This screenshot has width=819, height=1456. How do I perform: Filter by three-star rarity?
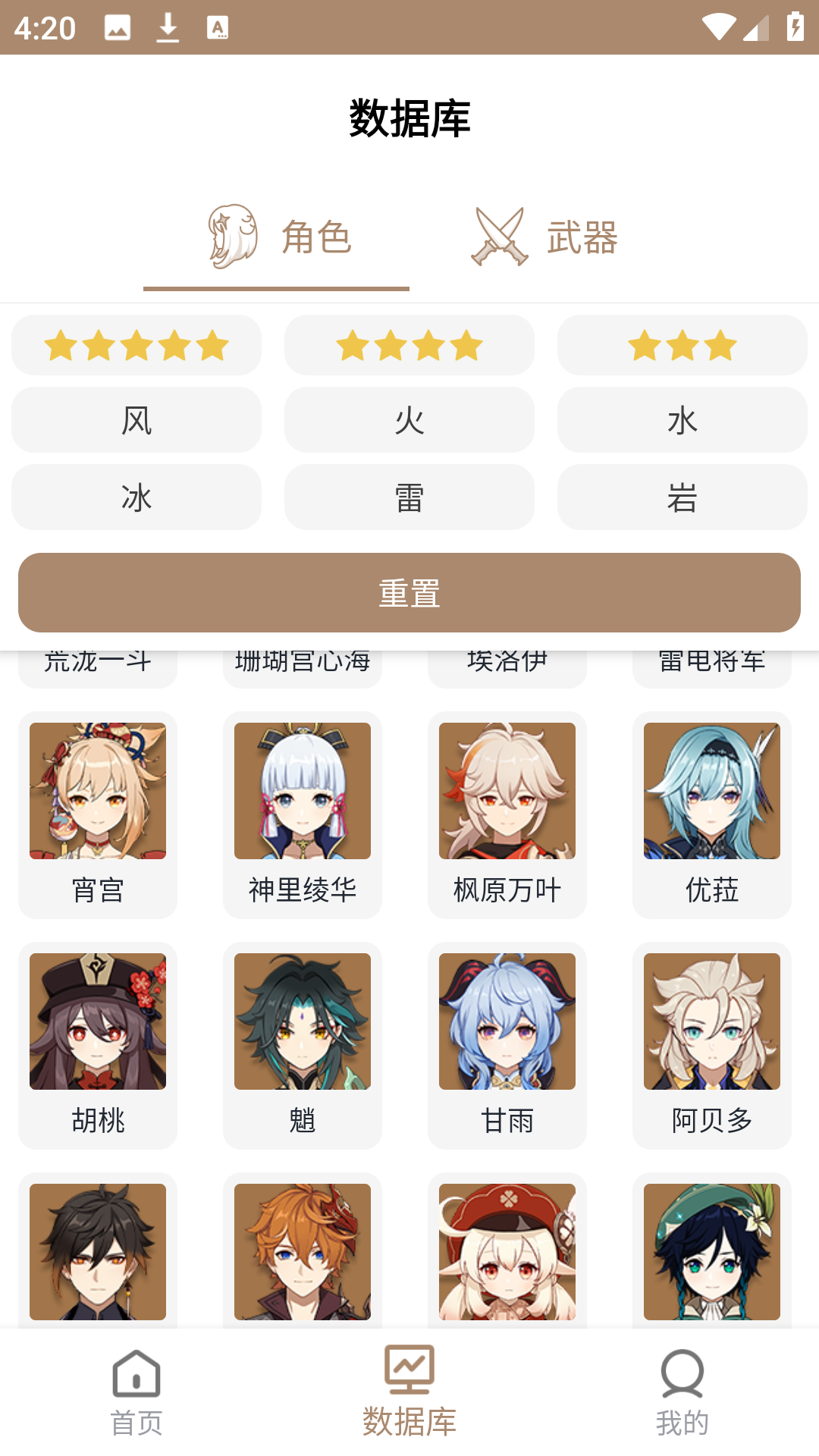pyautogui.click(x=682, y=345)
